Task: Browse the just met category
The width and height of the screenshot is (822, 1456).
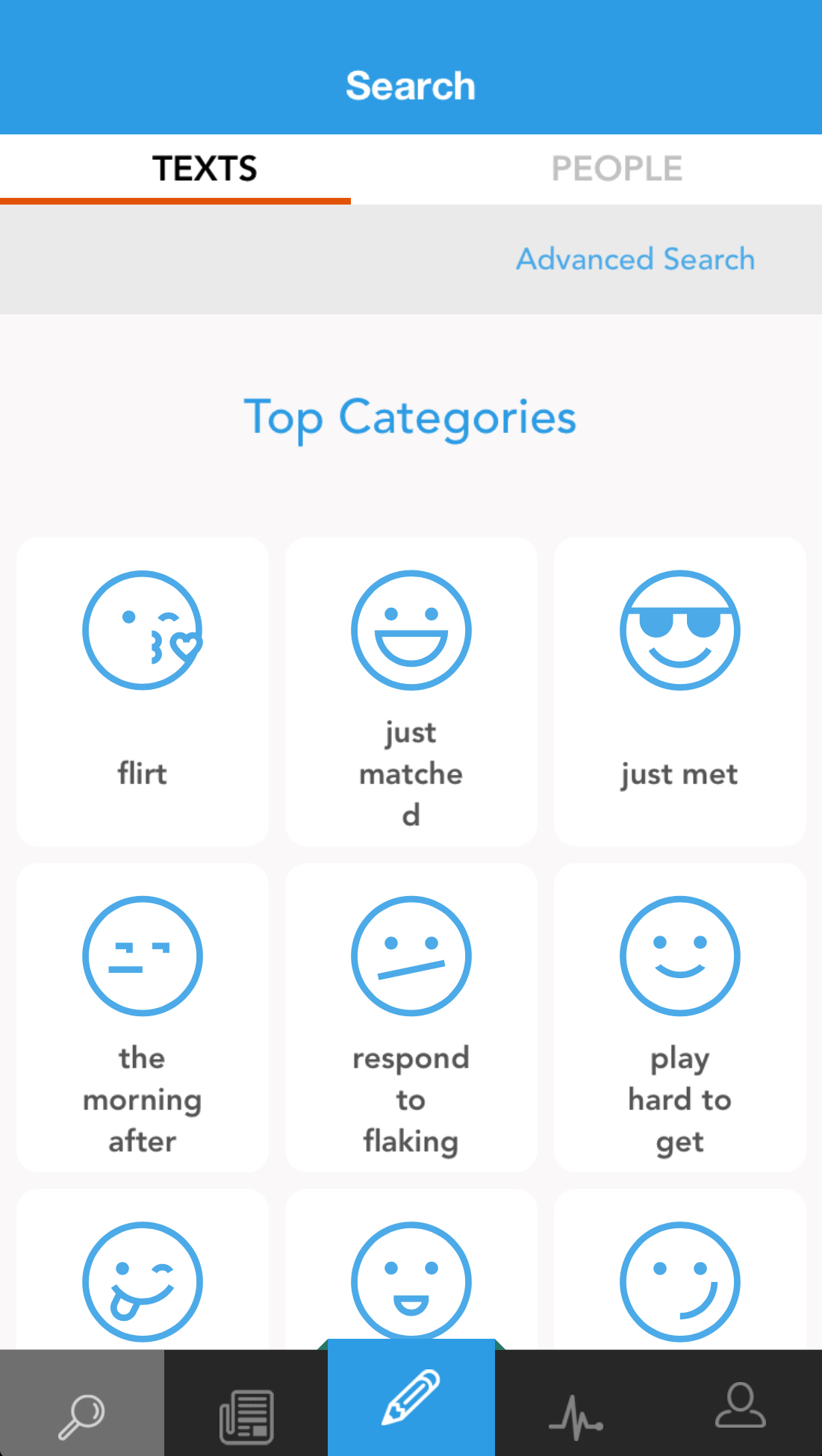Action: [x=679, y=691]
